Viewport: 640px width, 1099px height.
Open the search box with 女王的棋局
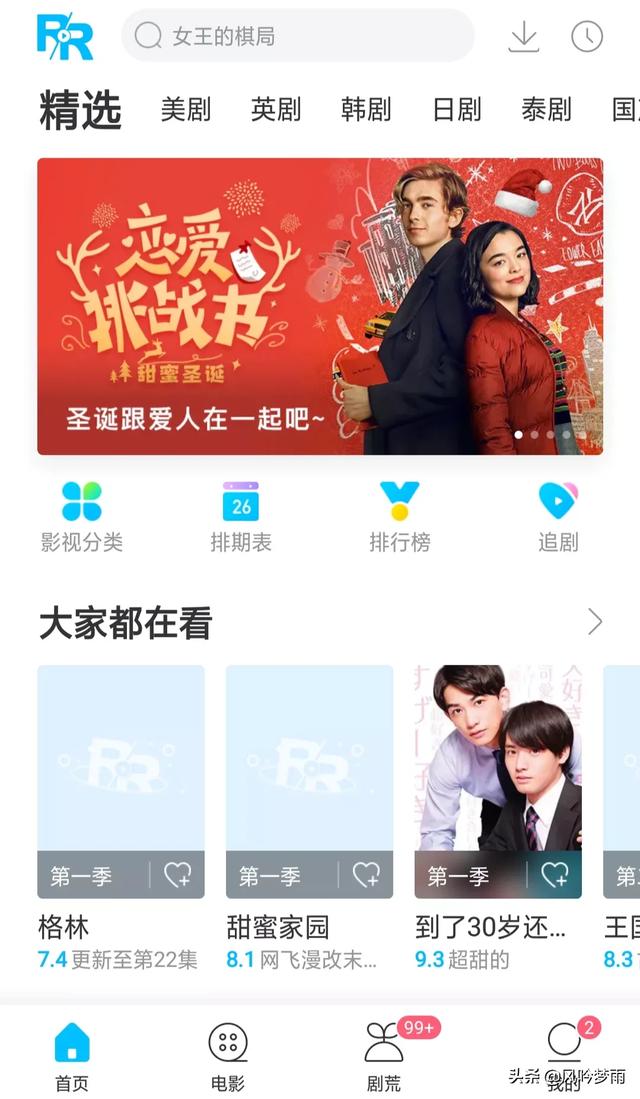pyautogui.click(x=297, y=37)
